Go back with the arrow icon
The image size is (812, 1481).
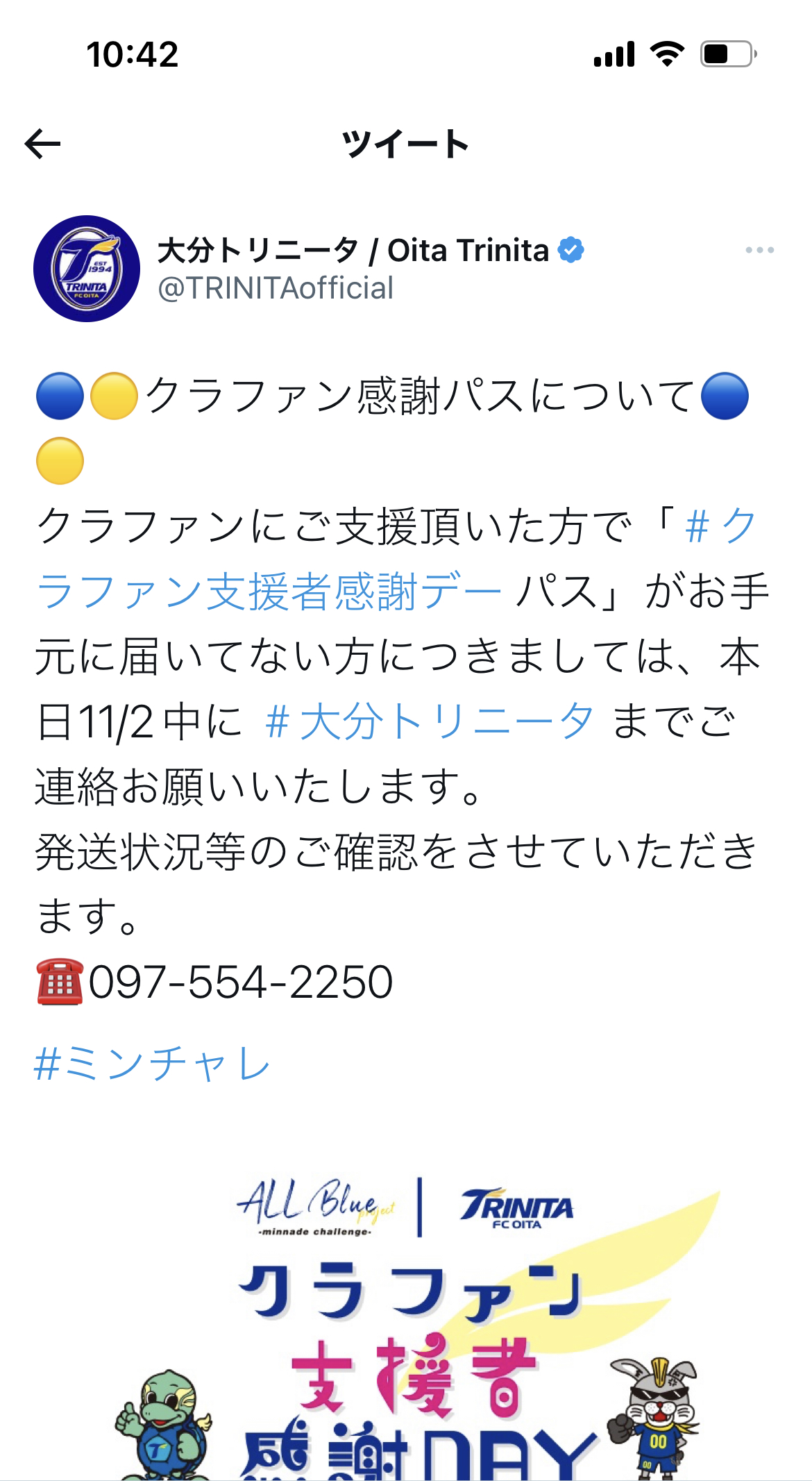click(43, 144)
